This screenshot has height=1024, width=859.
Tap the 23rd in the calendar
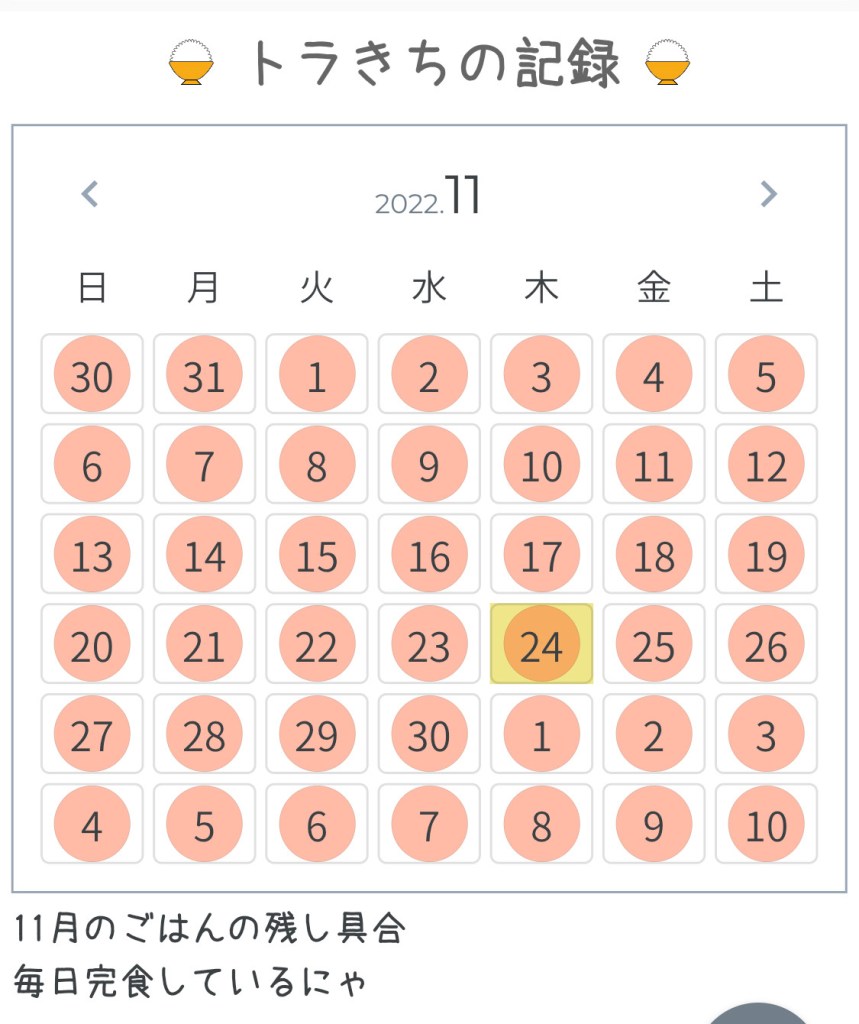tap(429, 645)
